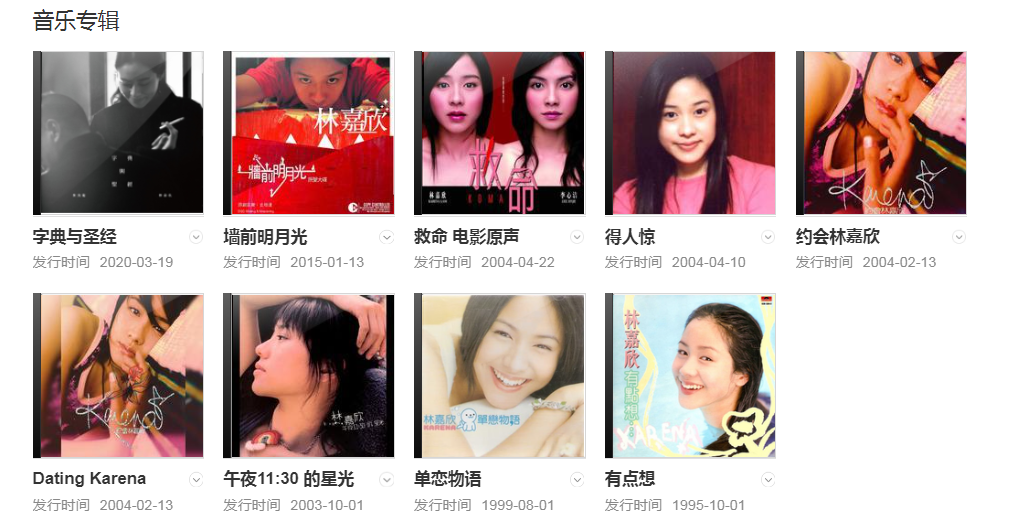Open the 有点想 album cover
This screenshot has width=1011, height=532.
[x=691, y=375]
